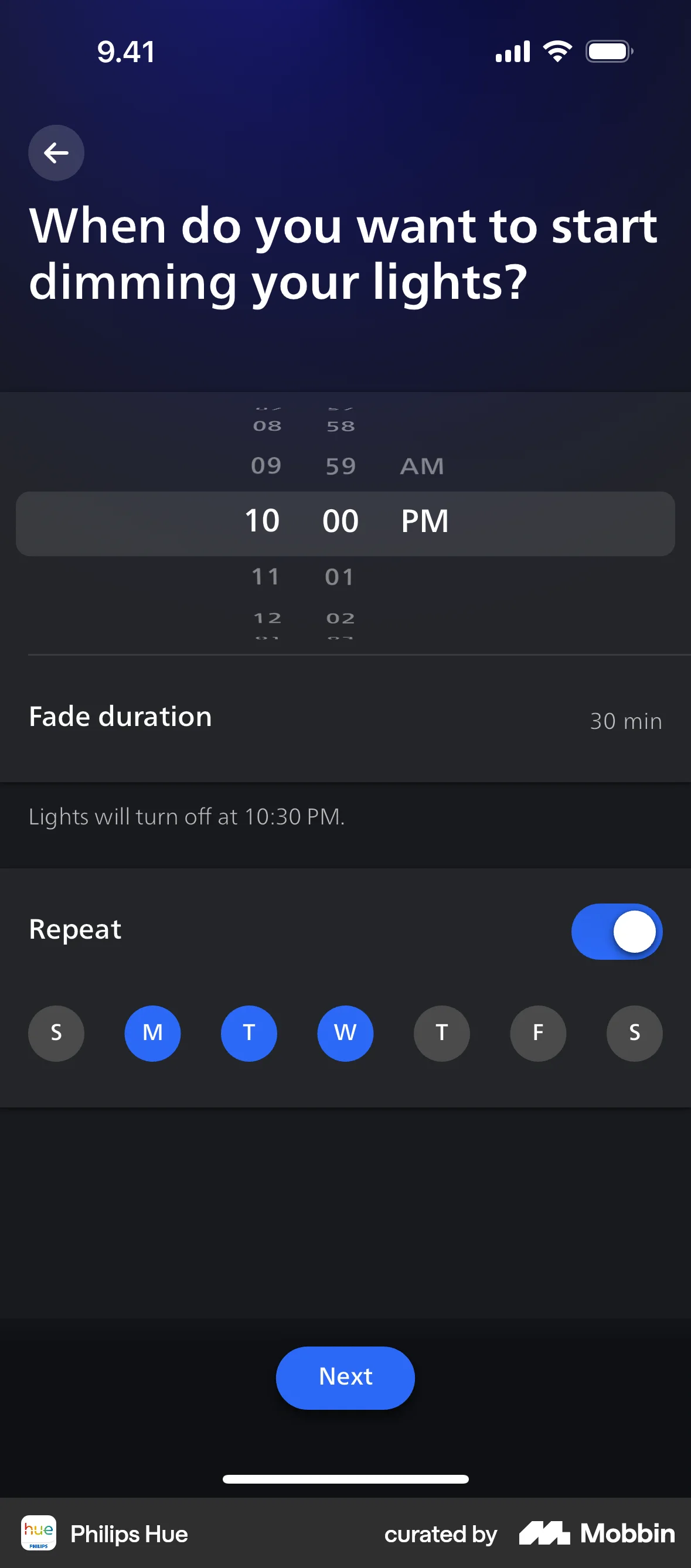Tap the home indicator bar

(x=345, y=1479)
